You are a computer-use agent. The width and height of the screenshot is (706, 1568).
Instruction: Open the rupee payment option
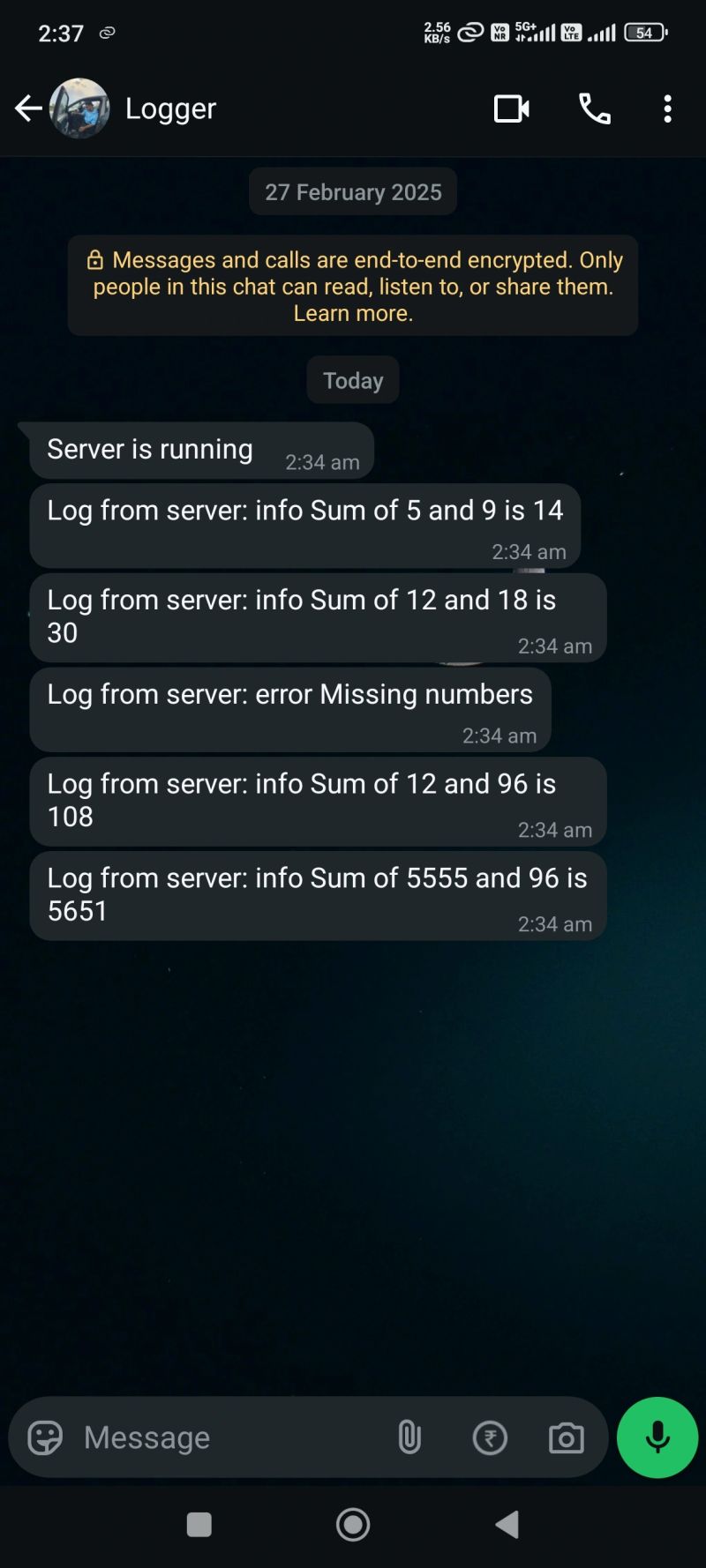click(490, 1437)
